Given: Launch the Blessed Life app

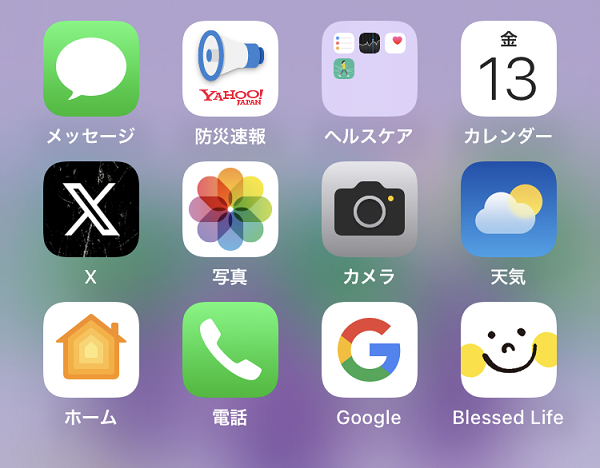Looking at the screenshot, I should click(508, 349).
